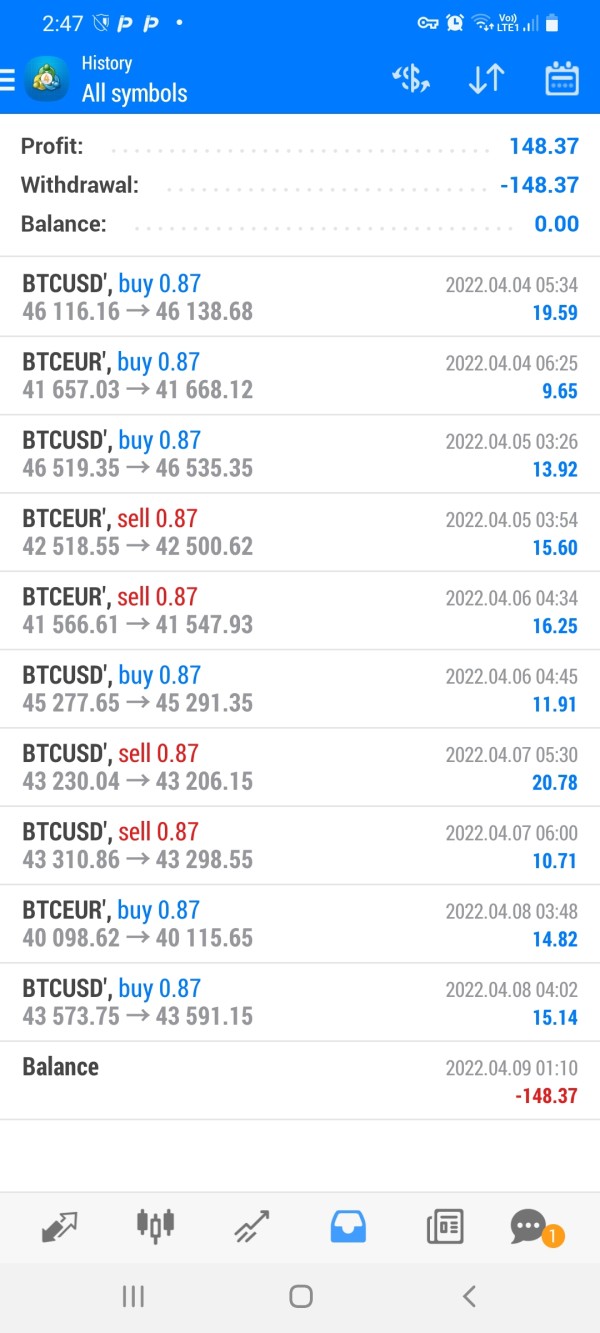Open the symbol filter icon
The height and width of the screenshot is (1333, 600).
[x=411, y=79]
